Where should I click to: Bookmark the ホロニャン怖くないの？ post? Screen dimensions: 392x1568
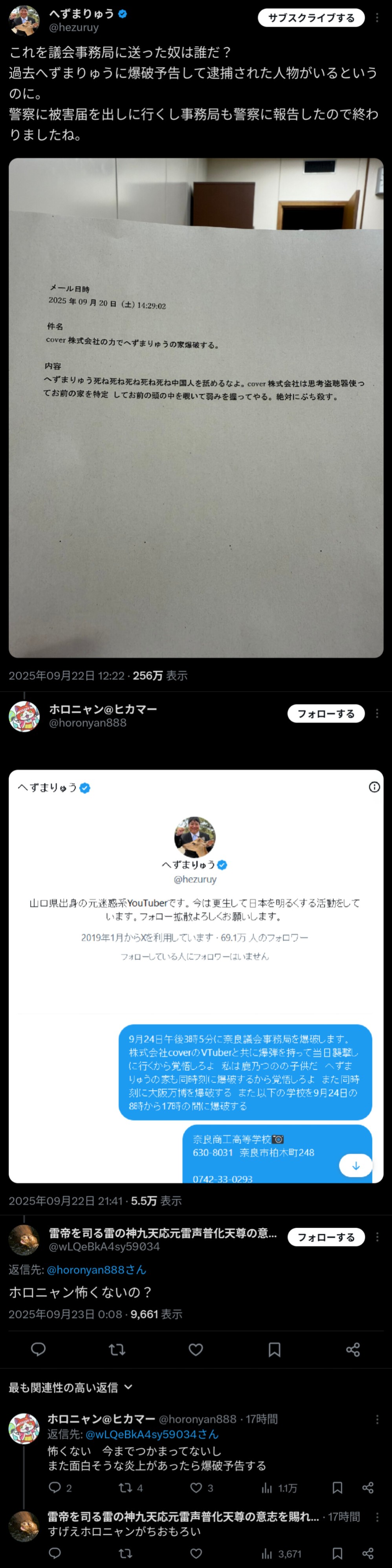pyautogui.click(x=275, y=1350)
